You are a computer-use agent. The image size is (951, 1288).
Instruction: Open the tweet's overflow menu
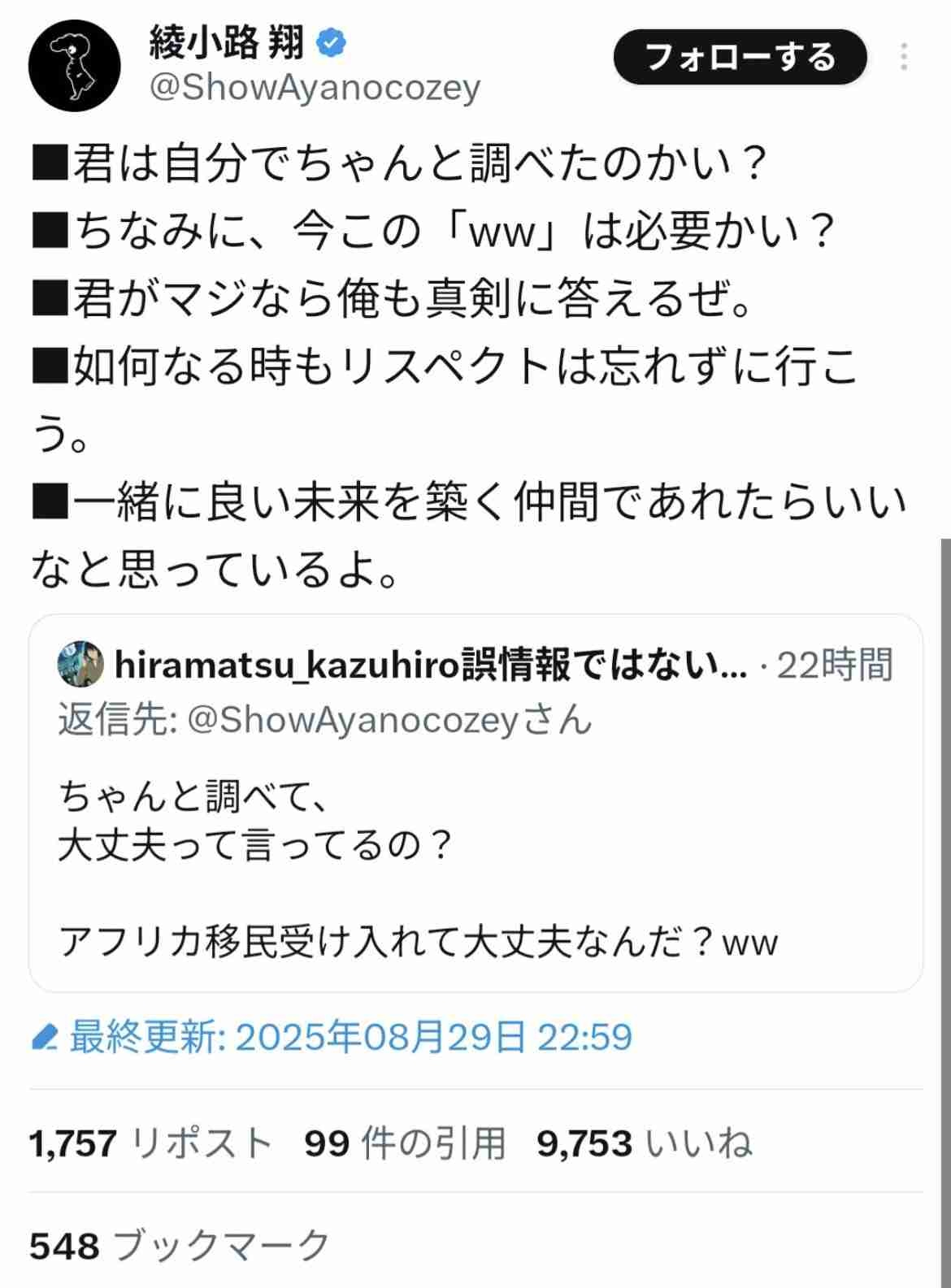904,58
